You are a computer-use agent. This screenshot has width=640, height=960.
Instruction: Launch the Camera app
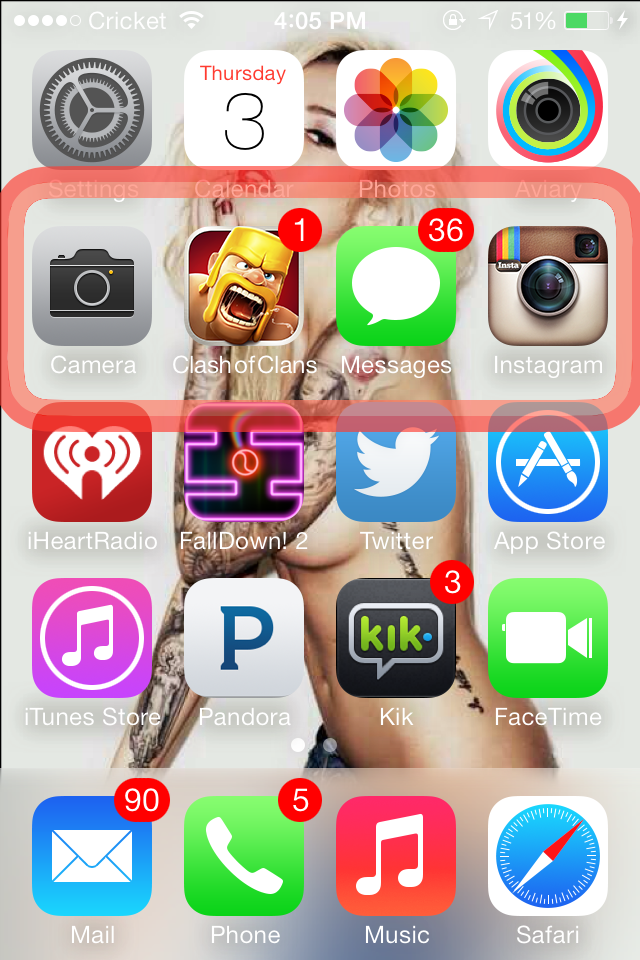pos(92,286)
